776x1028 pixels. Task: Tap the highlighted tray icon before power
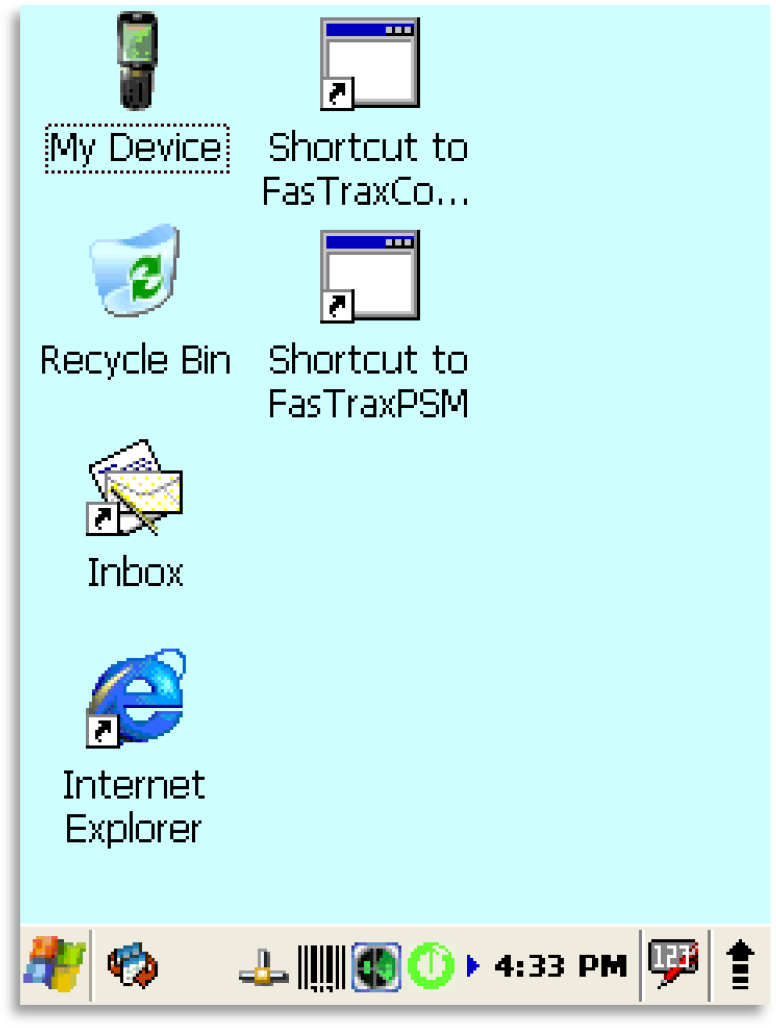tap(376, 967)
